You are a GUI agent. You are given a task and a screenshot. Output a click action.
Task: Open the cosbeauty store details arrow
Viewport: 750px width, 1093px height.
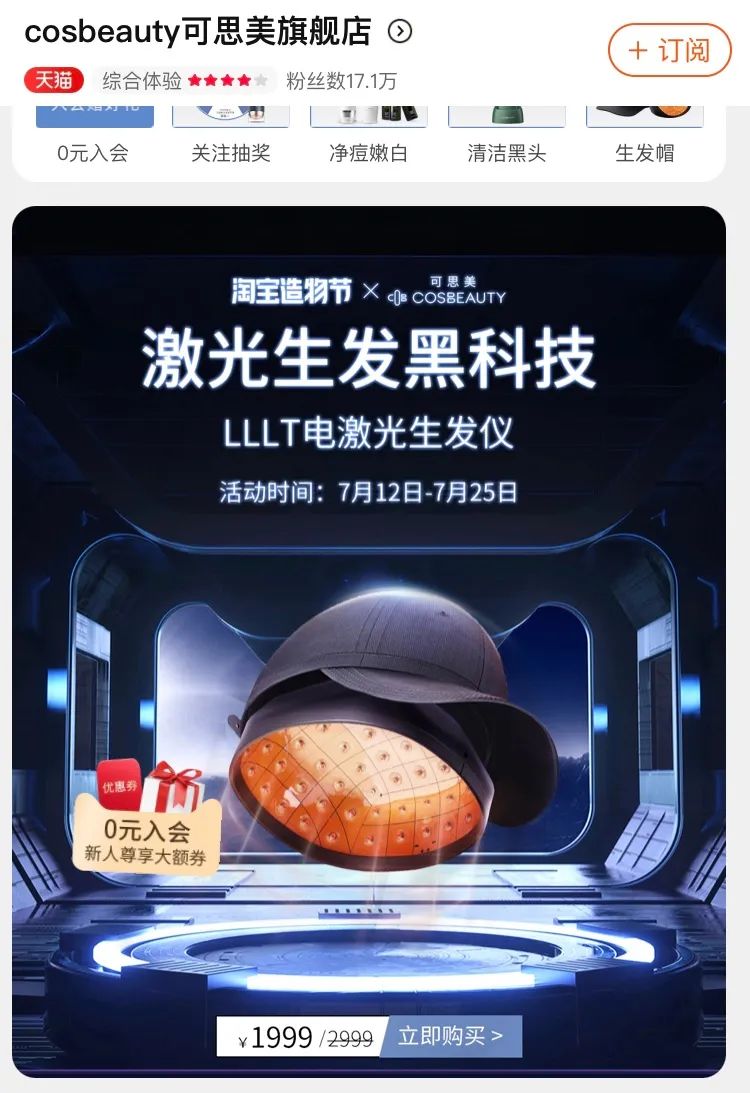[400, 32]
